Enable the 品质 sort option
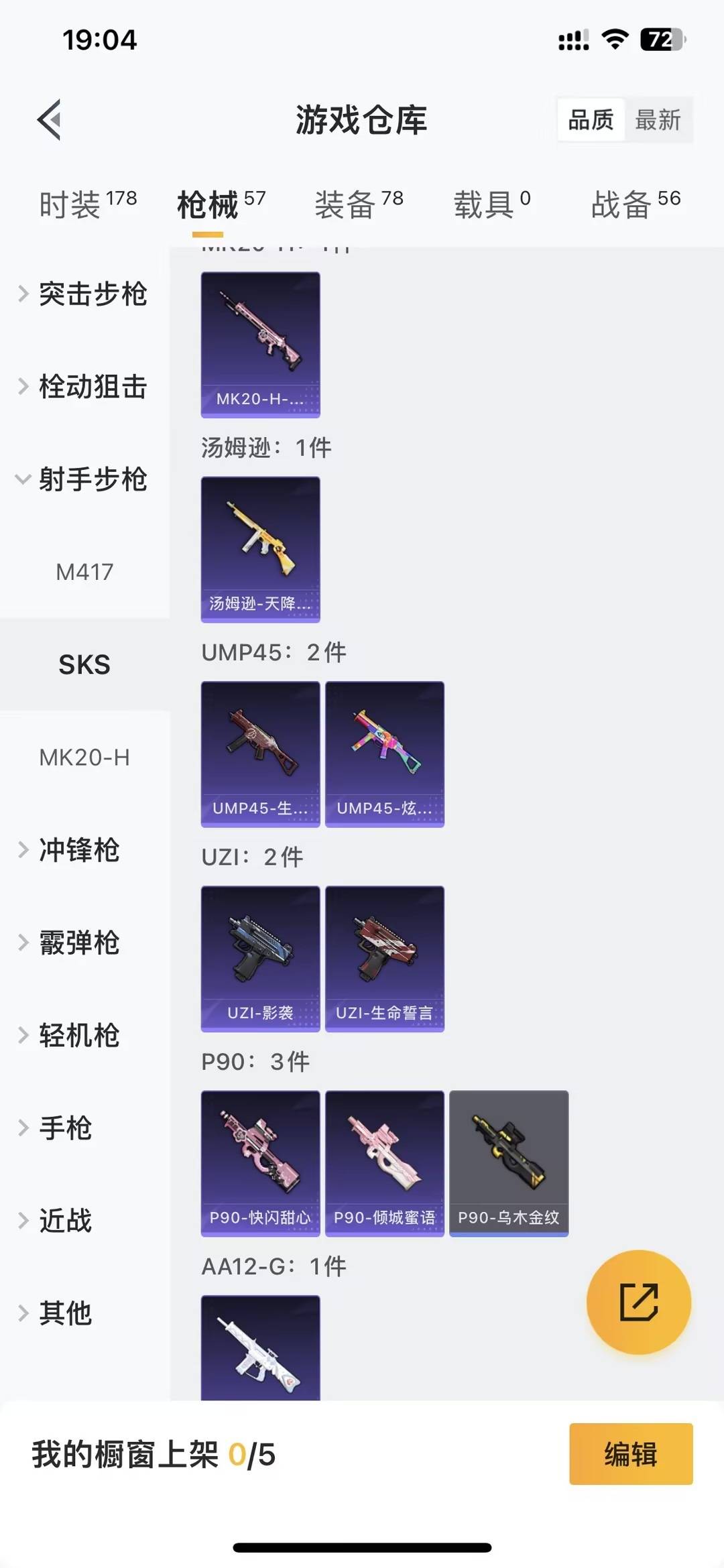Image resolution: width=724 pixels, height=1568 pixels. tap(589, 119)
